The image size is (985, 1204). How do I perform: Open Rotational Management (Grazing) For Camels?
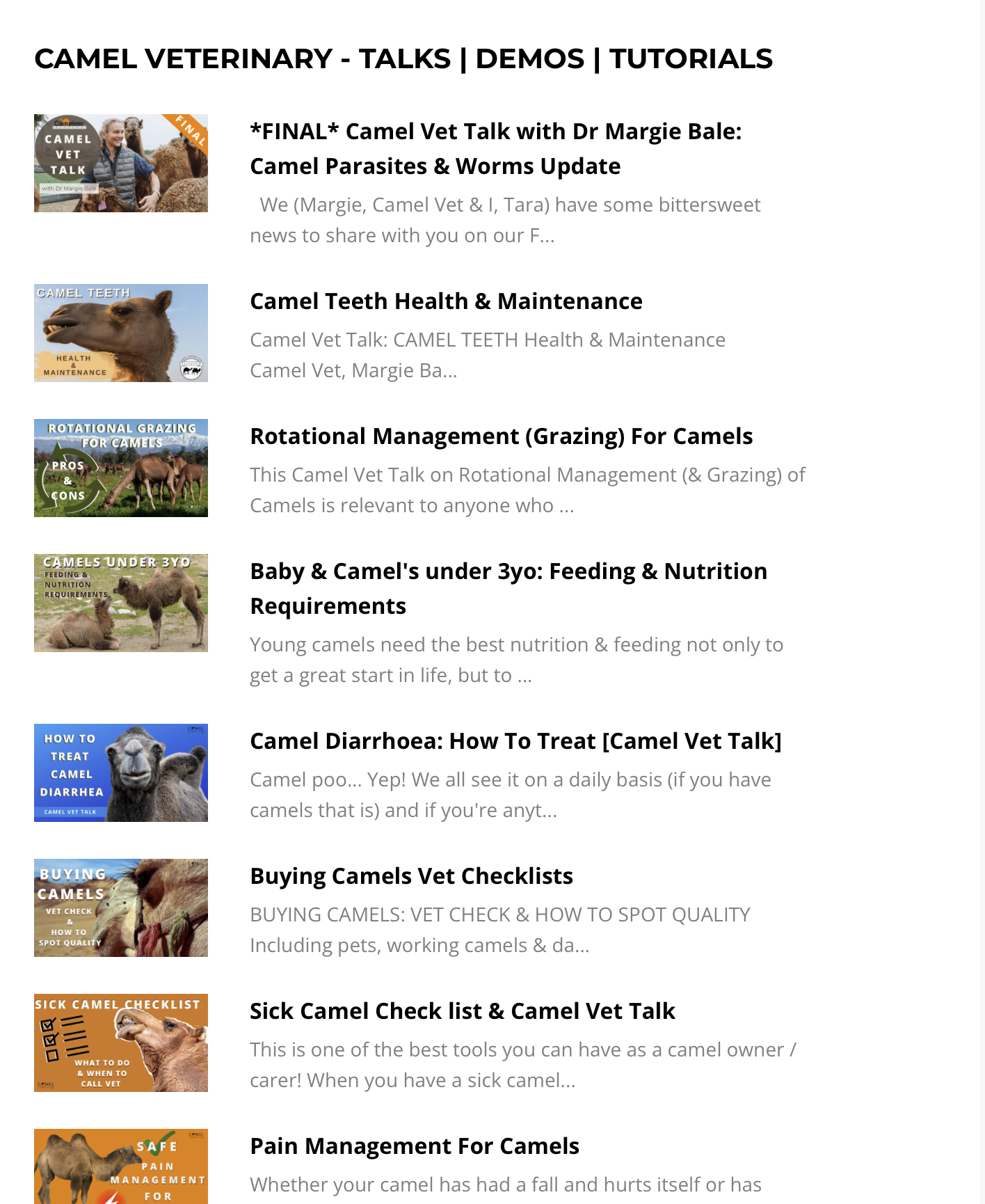pos(501,436)
